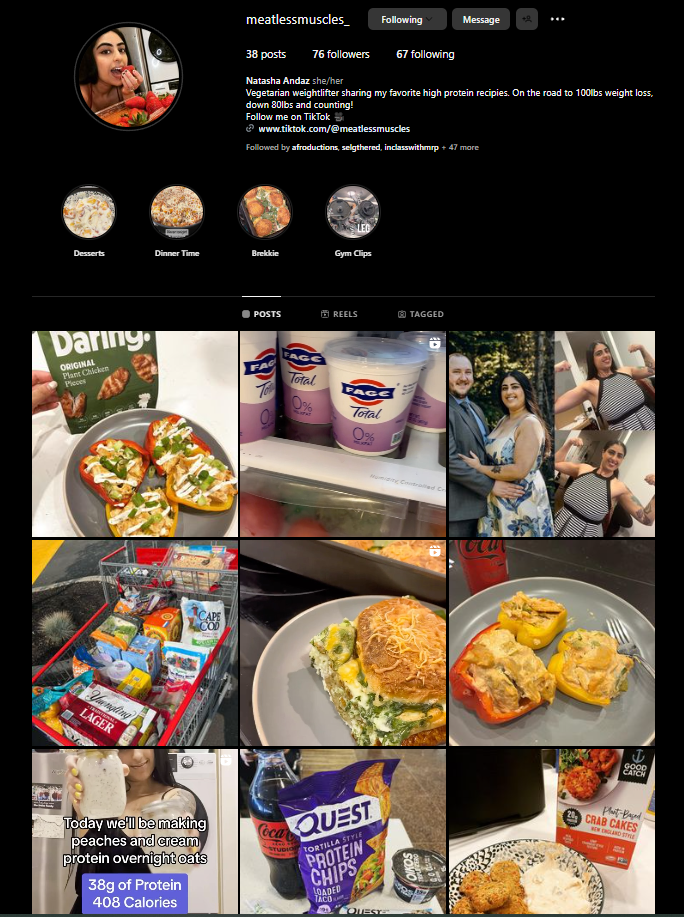Open the Desserts story highlight
The image size is (684, 917).
click(x=89, y=211)
